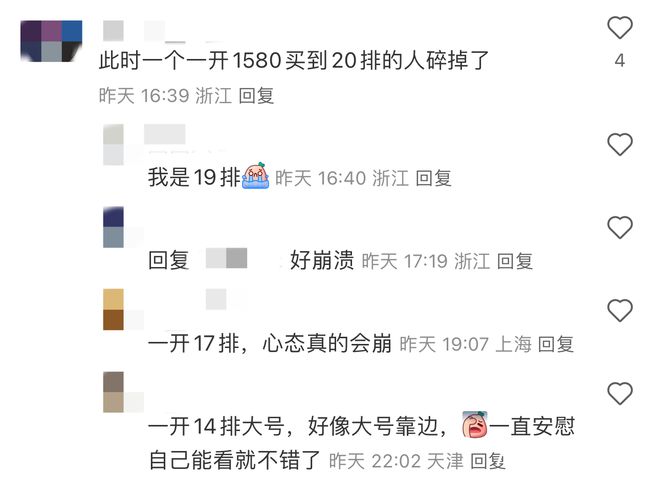Image resolution: width=660 pixels, height=490 pixels.
Task: Open avatar of the '一开14排大号' commenter
Action: (x=114, y=392)
